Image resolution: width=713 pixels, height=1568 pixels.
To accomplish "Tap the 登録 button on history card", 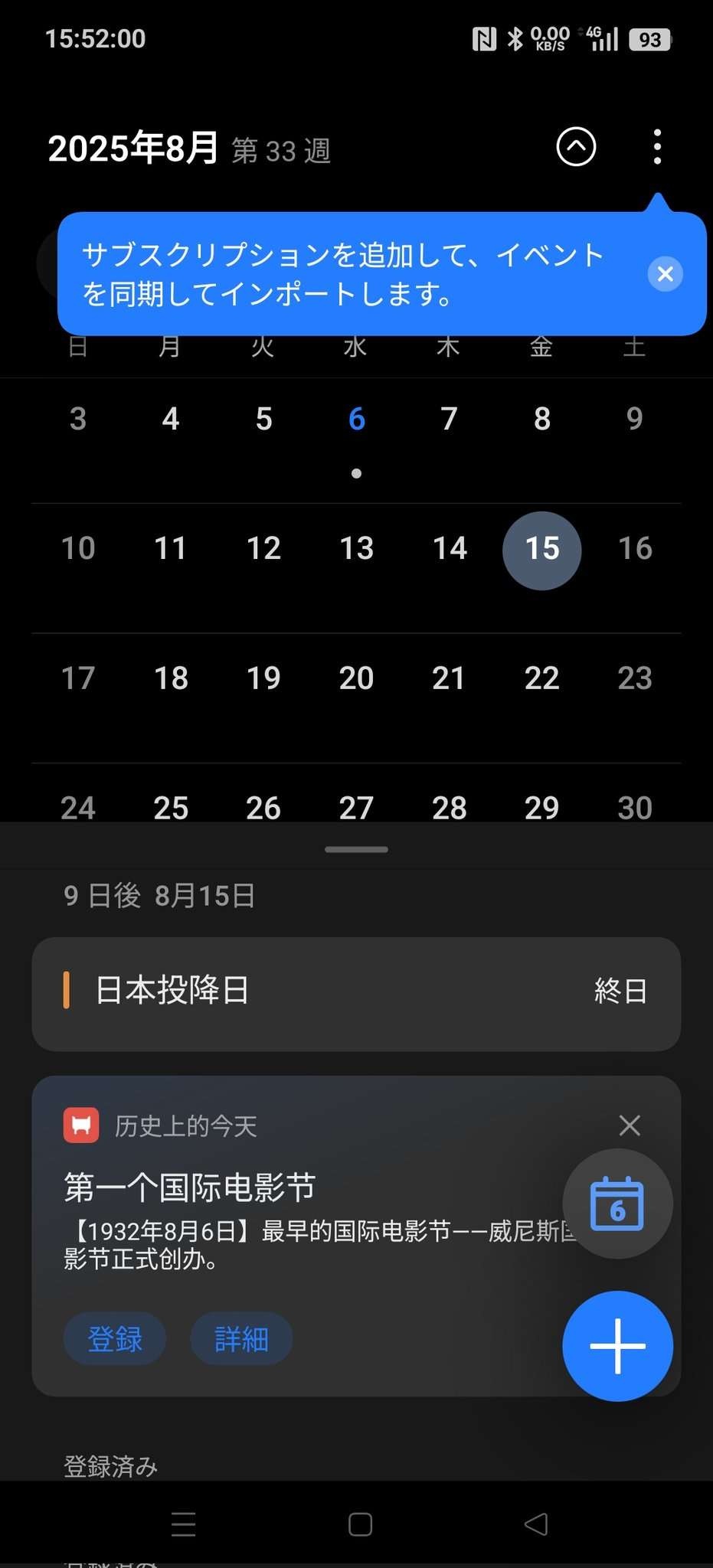I will [115, 1338].
